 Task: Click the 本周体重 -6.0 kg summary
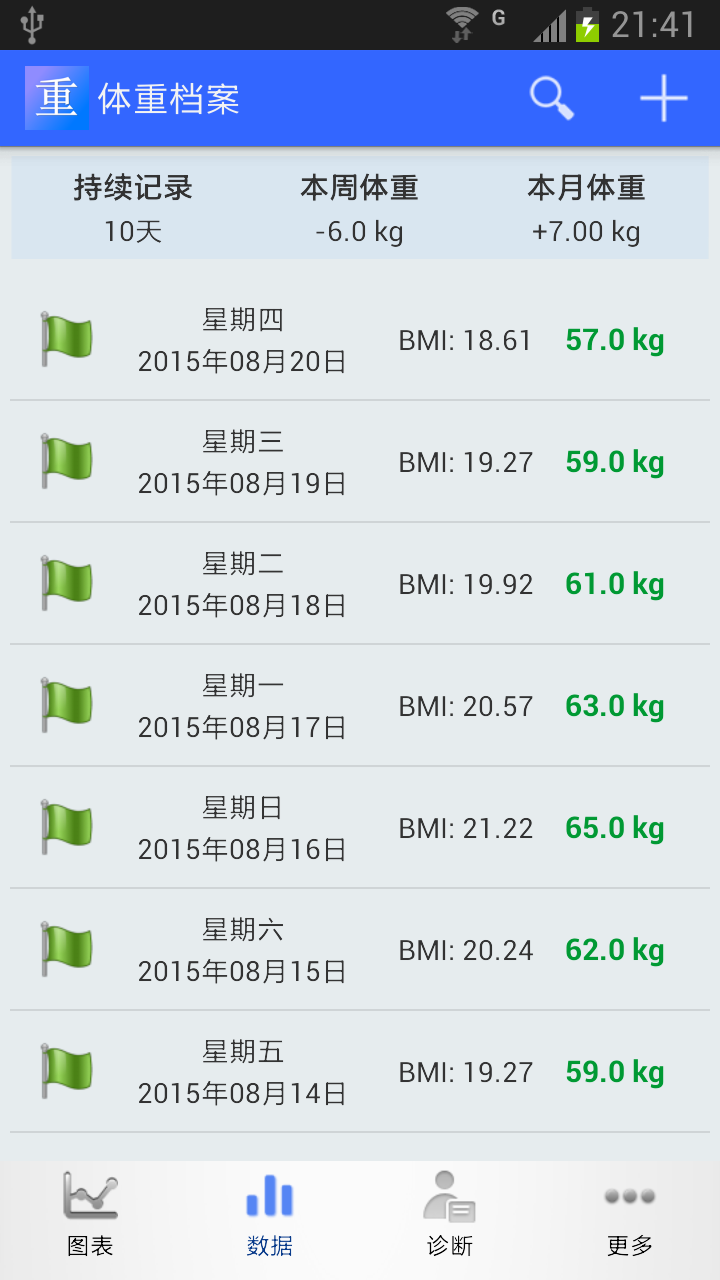[360, 208]
